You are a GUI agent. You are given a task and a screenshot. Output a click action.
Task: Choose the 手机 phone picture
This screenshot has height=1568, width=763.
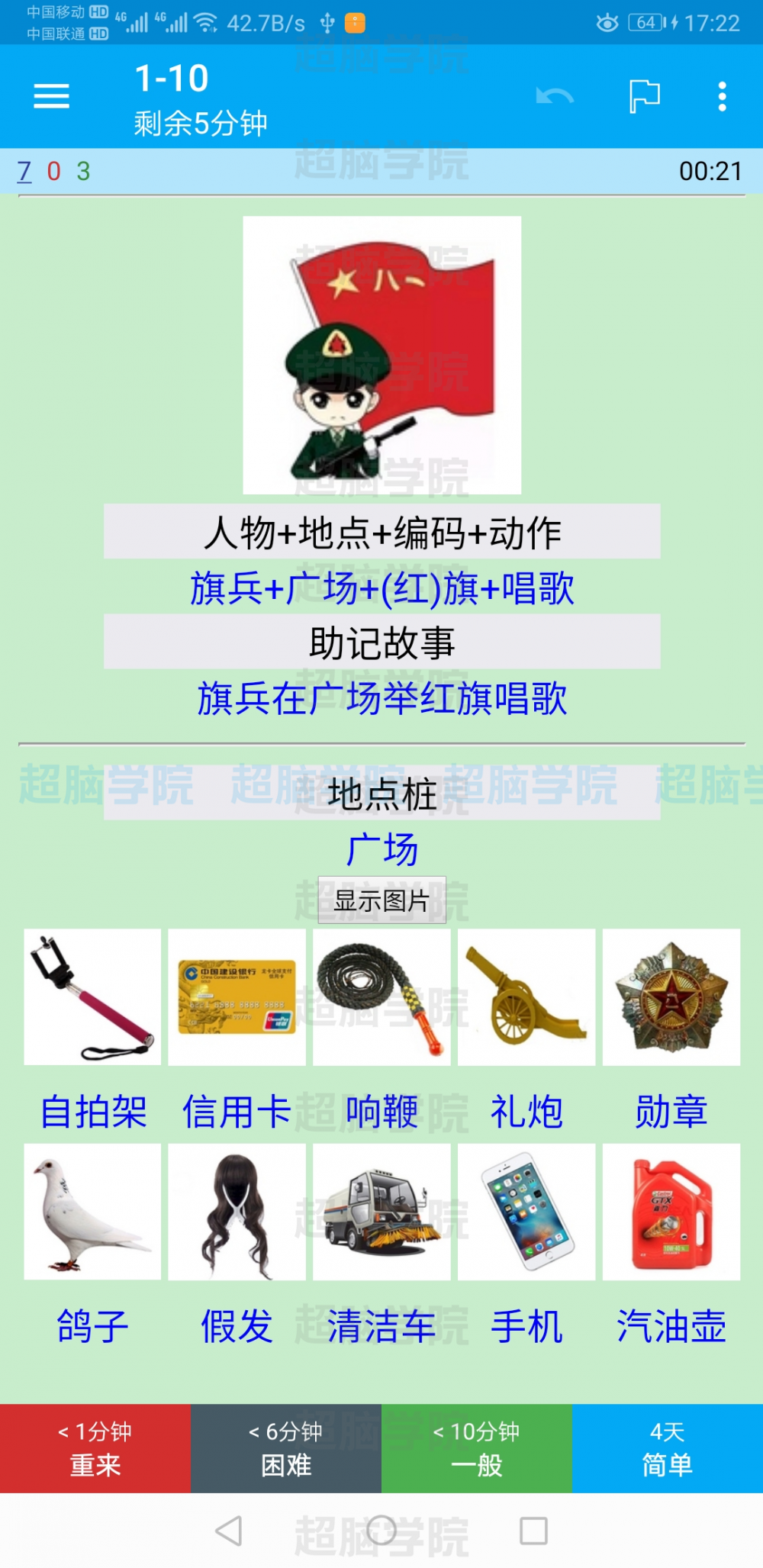pyautogui.click(x=526, y=1212)
